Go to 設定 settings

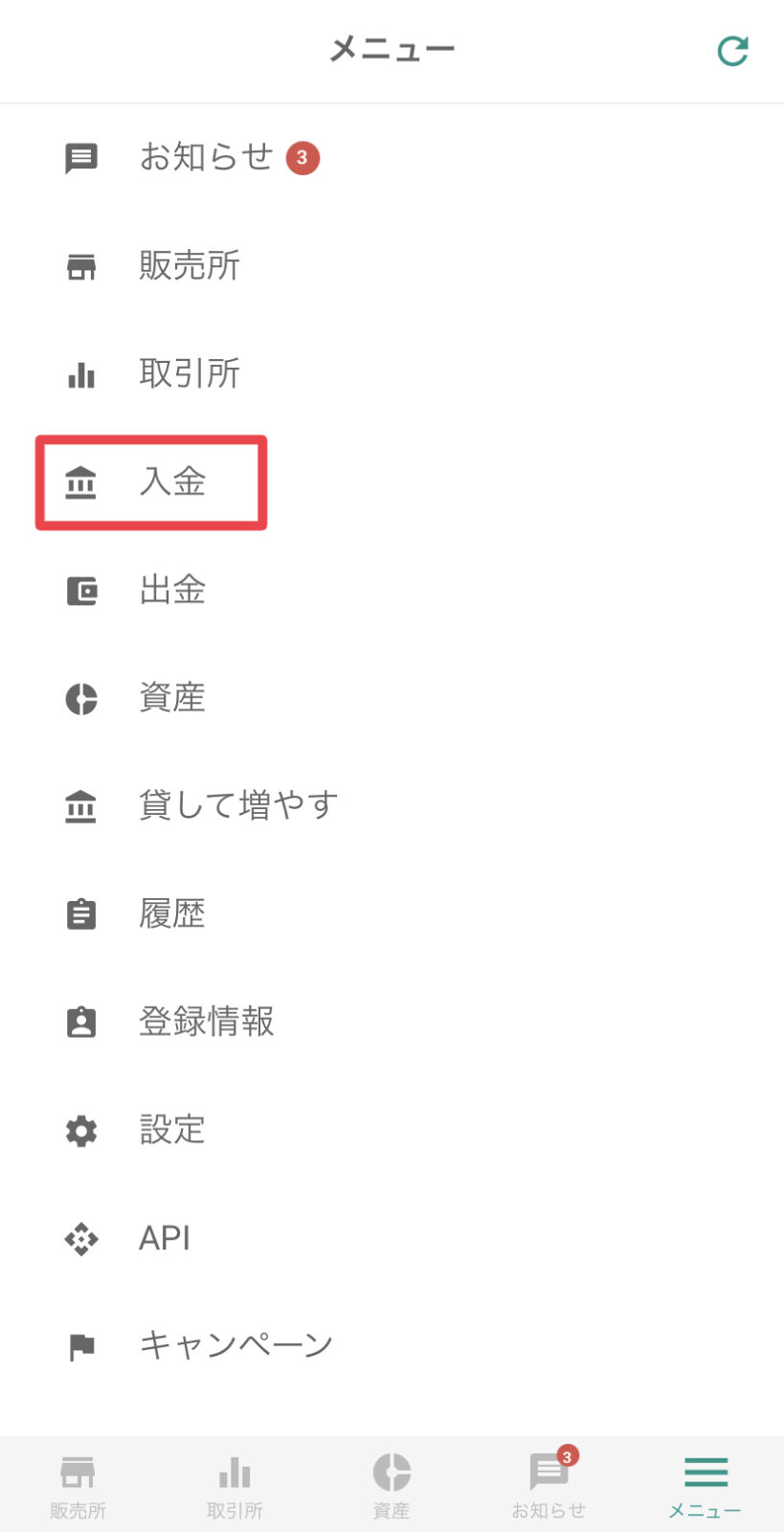click(x=172, y=1130)
